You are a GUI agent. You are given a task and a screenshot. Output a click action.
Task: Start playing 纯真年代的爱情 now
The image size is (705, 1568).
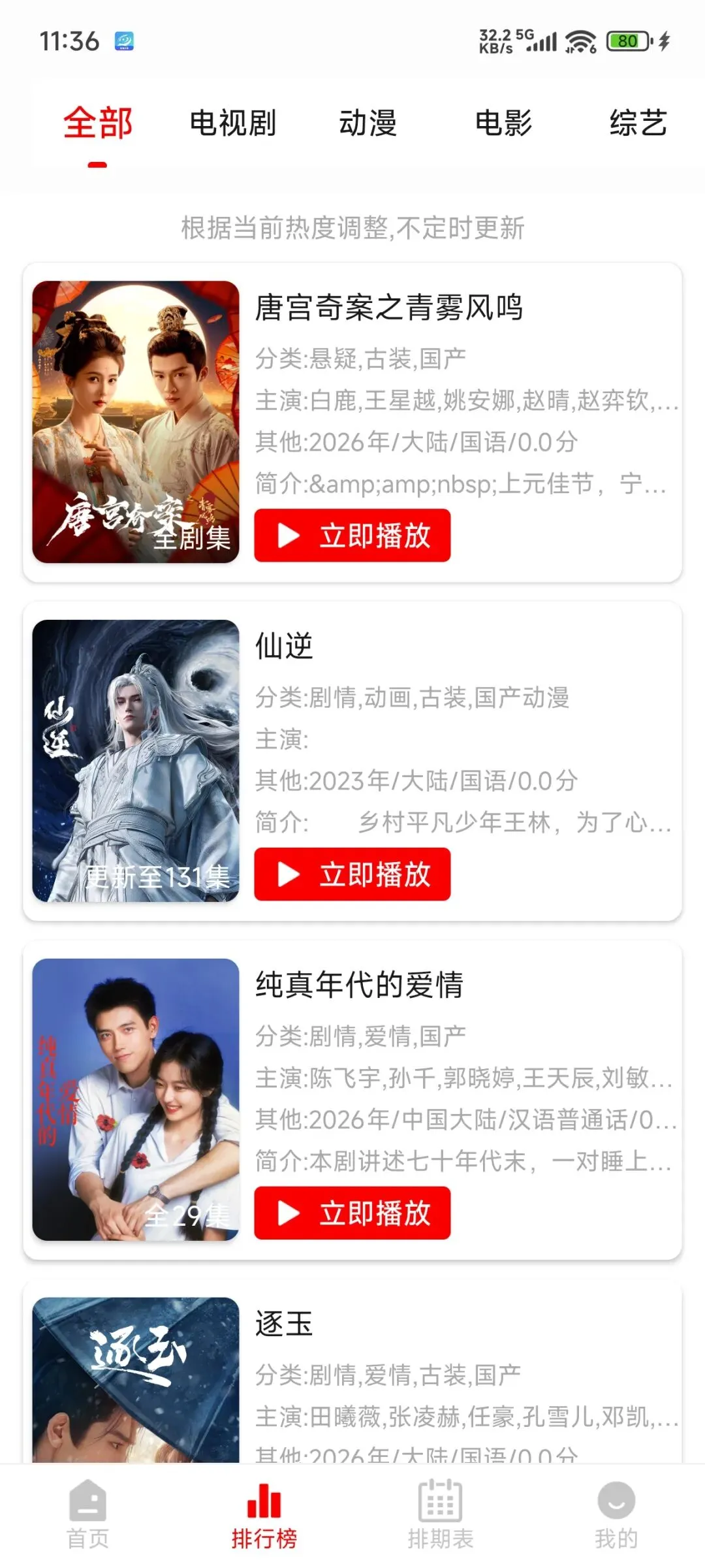[352, 1213]
